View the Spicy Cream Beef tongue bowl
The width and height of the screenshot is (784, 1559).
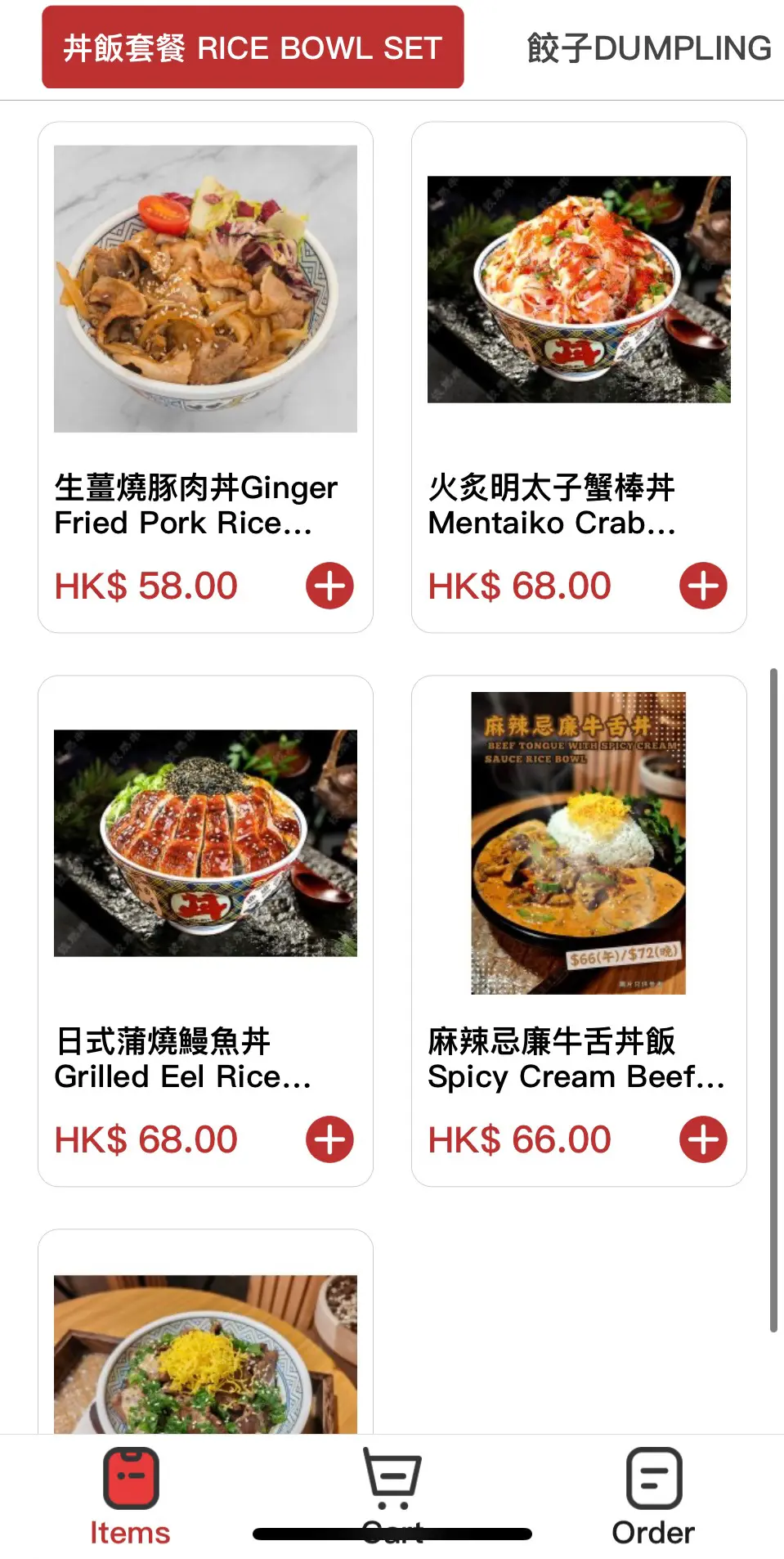point(579,883)
